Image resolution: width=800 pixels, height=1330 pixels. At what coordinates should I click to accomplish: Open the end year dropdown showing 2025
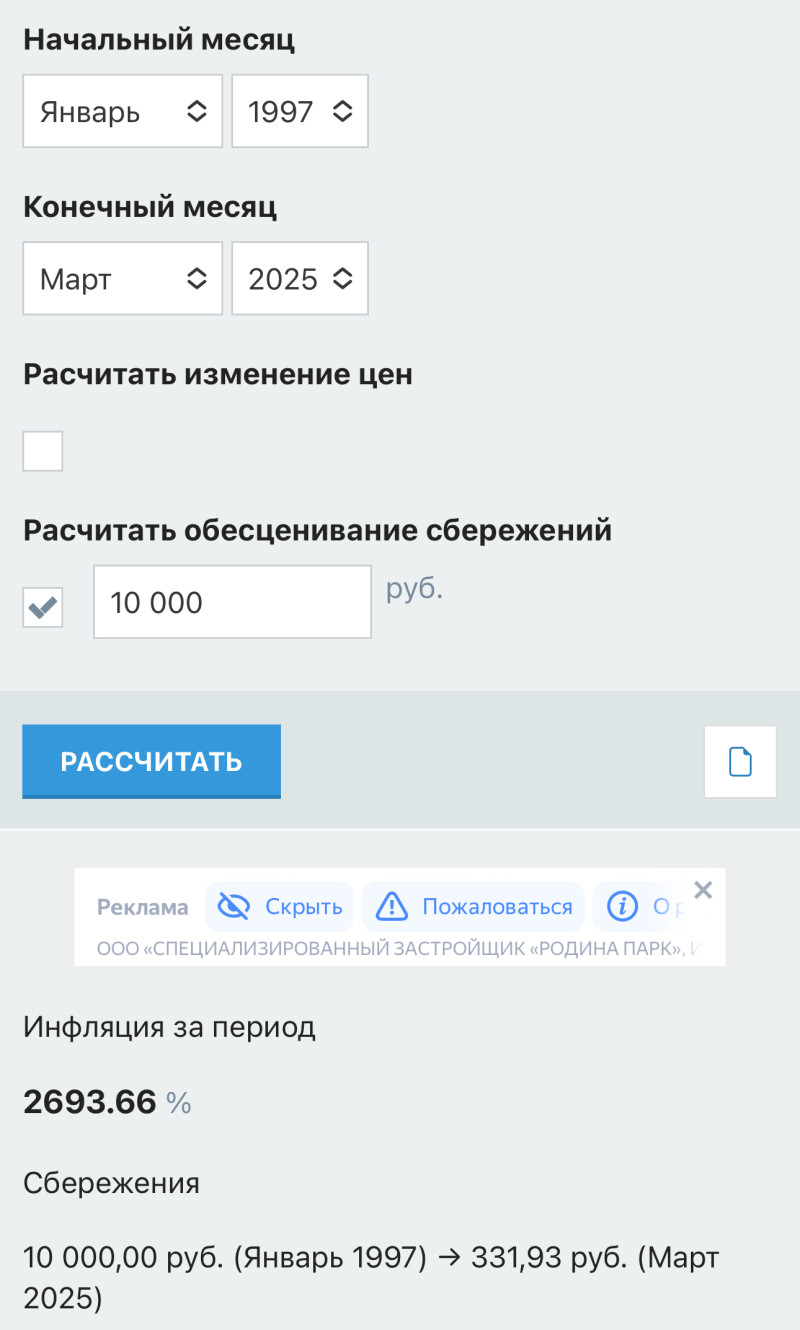point(299,278)
